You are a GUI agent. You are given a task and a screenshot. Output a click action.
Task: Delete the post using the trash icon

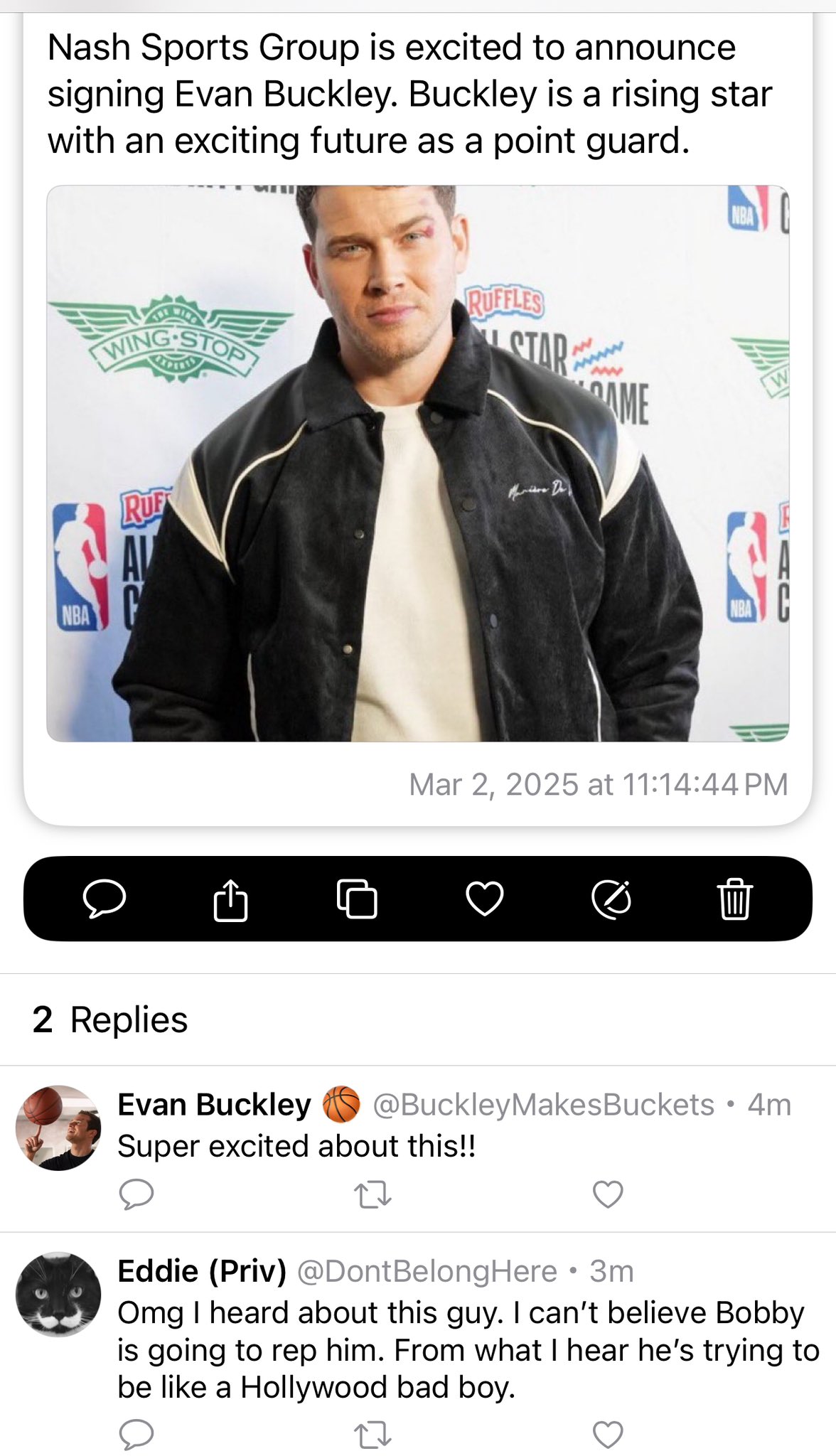pos(734,899)
